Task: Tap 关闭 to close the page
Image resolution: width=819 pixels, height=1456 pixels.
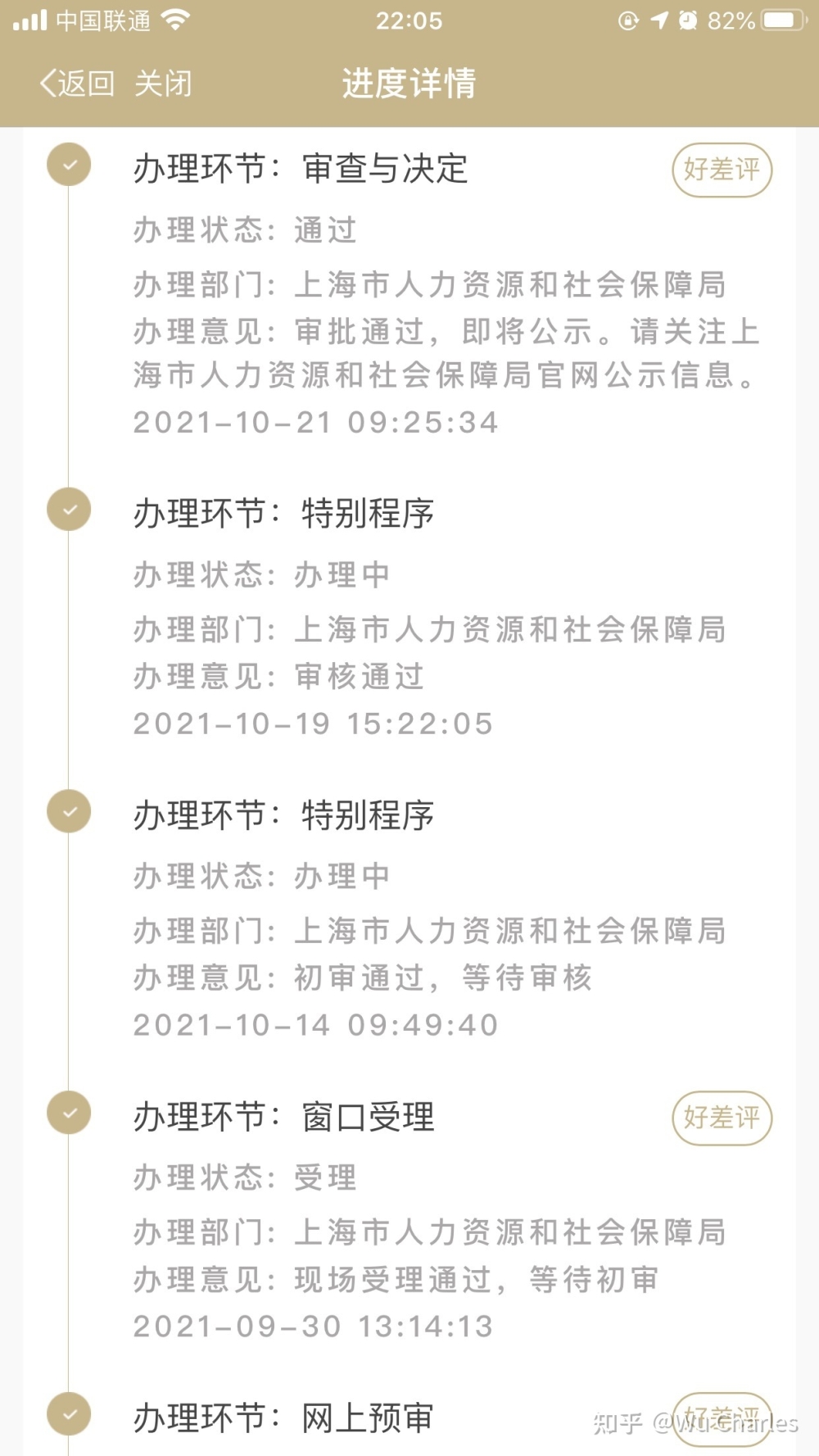Action: [x=163, y=84]
